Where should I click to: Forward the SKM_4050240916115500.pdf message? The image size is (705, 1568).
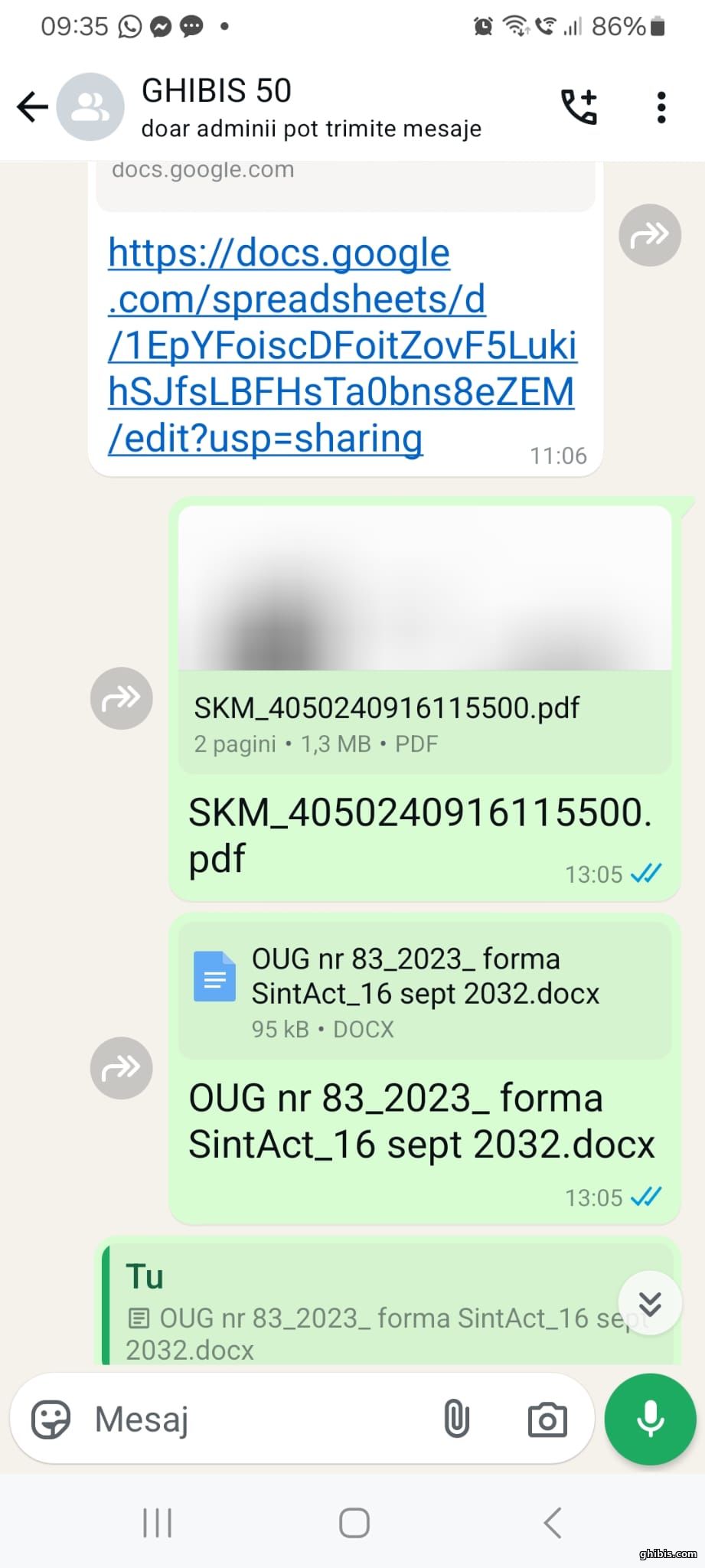pos(122,697)
